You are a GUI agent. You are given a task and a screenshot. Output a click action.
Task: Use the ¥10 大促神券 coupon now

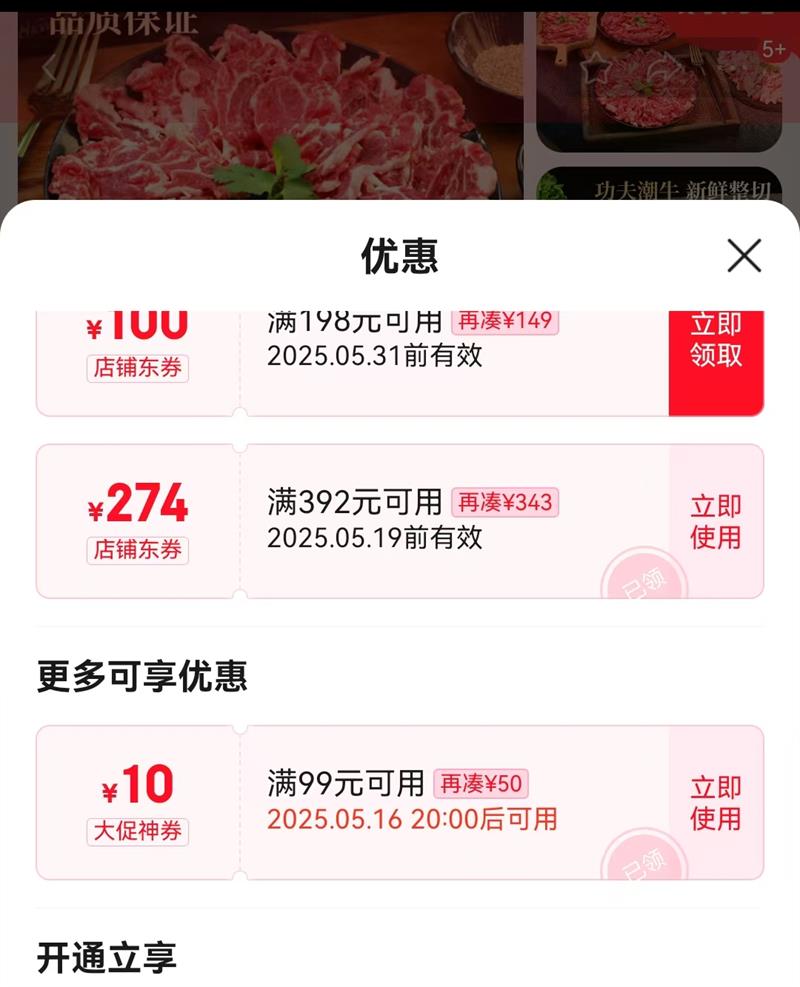coord(716,802)
